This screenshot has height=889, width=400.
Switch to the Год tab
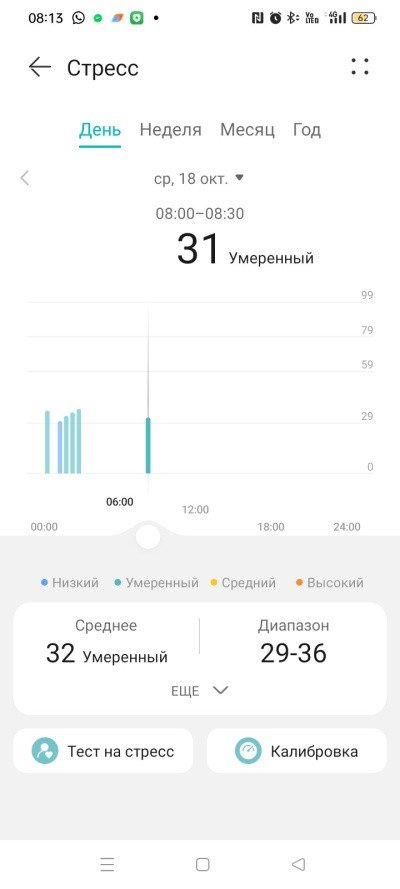tap(307, 130)
